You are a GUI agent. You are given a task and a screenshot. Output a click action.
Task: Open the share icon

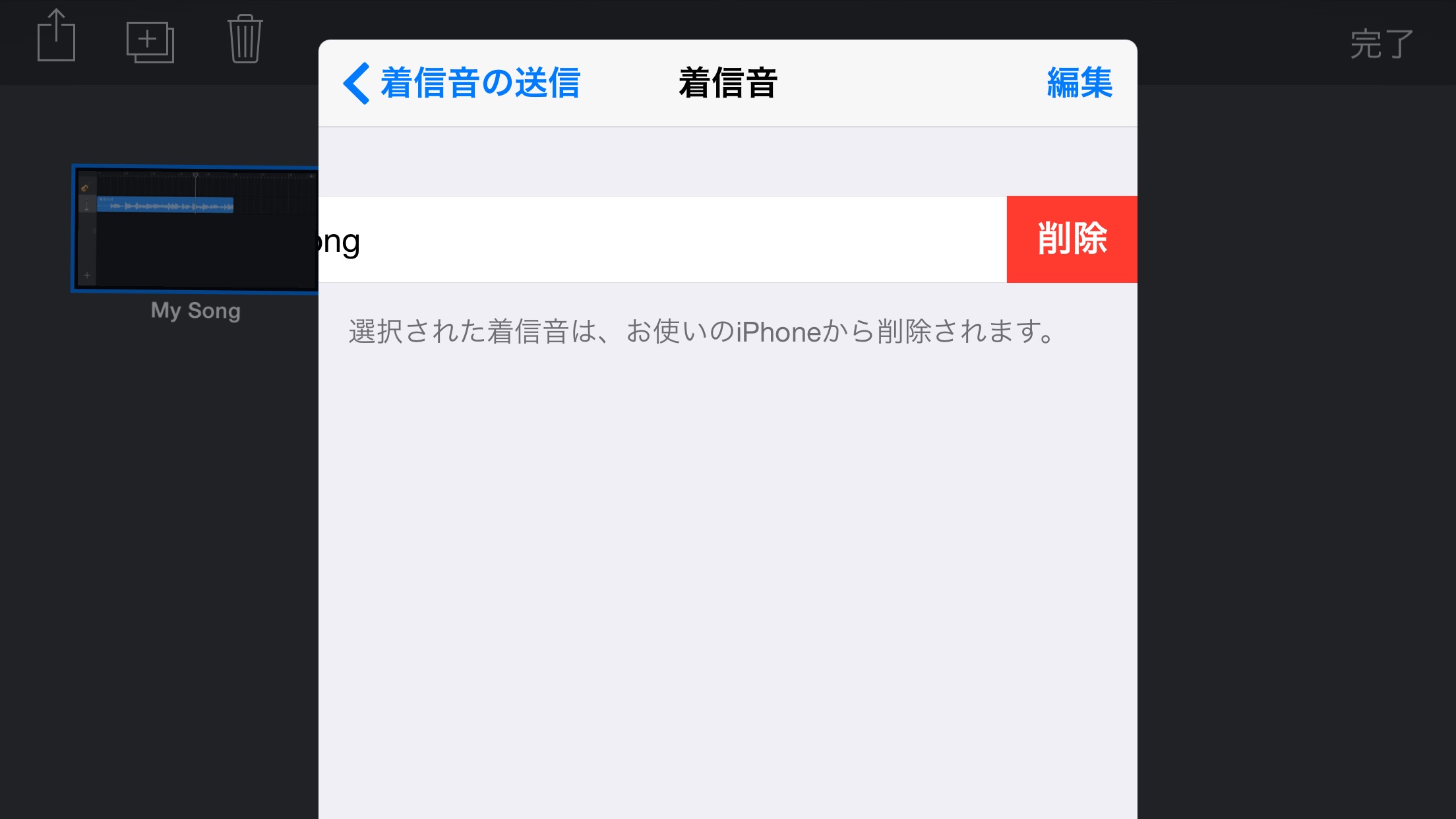56,37
